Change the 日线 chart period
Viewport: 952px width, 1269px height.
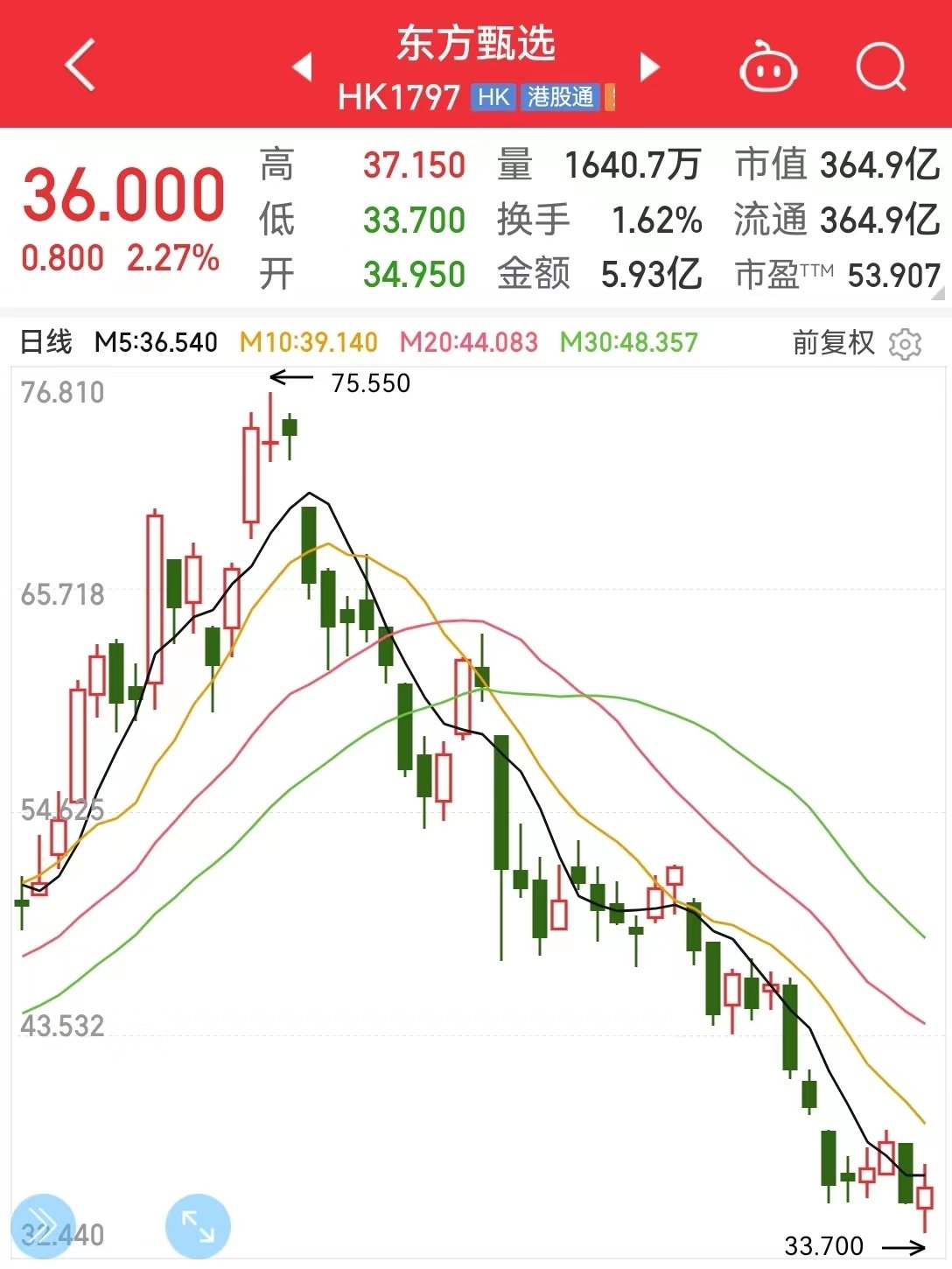(x=45, y=342)
